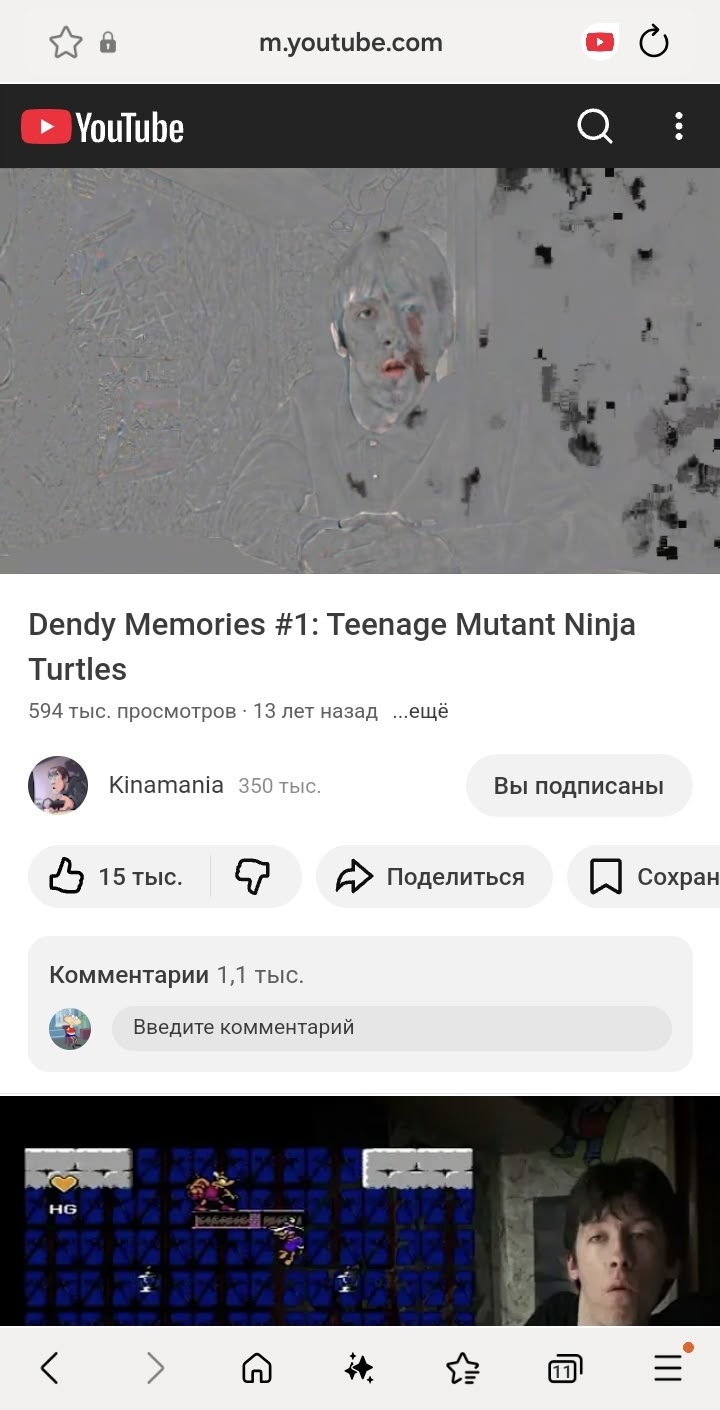Open the browser home page

coord(257,1367)
